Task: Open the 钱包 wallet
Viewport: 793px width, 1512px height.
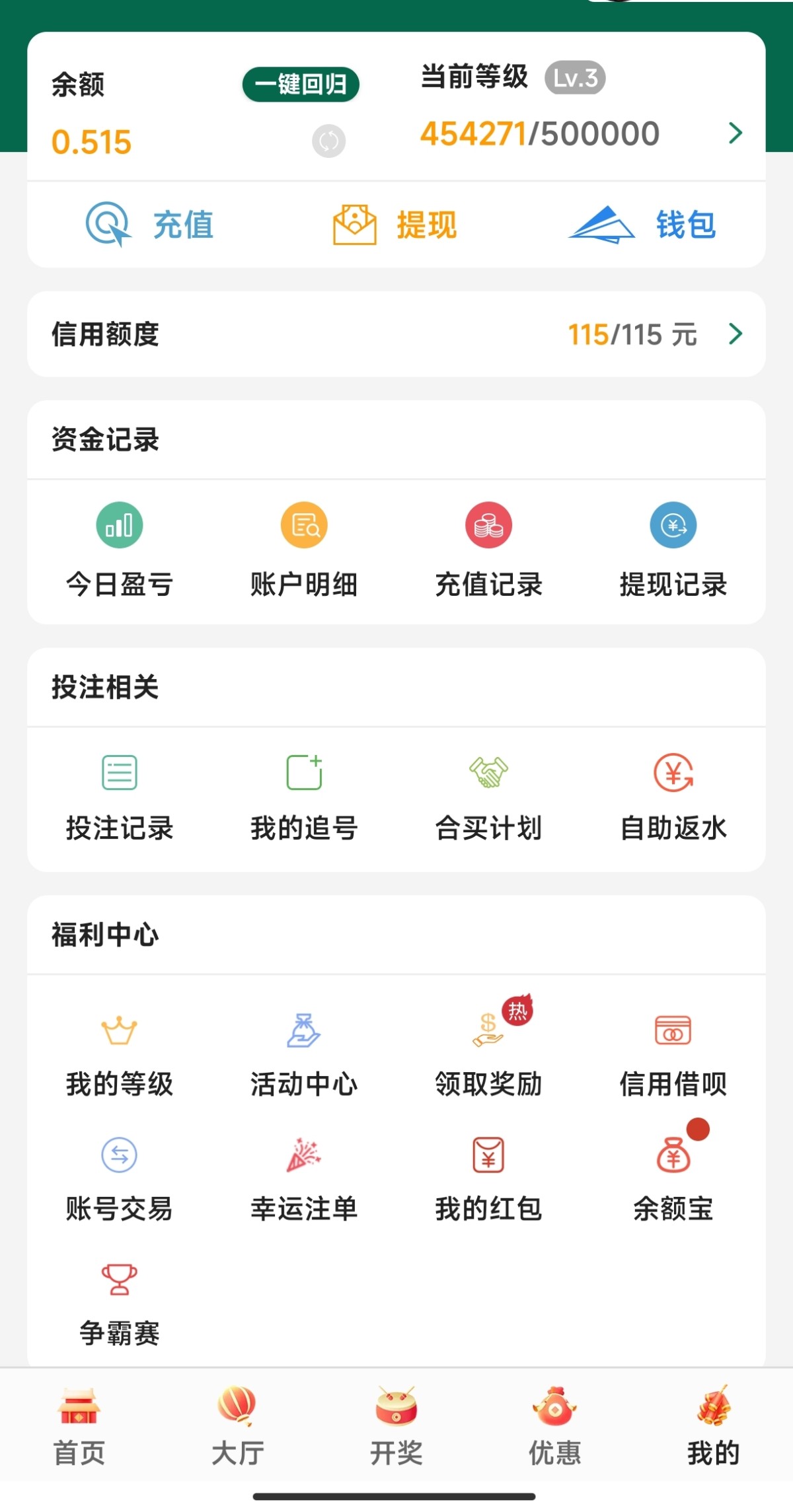Action: (x=642, y=225)
